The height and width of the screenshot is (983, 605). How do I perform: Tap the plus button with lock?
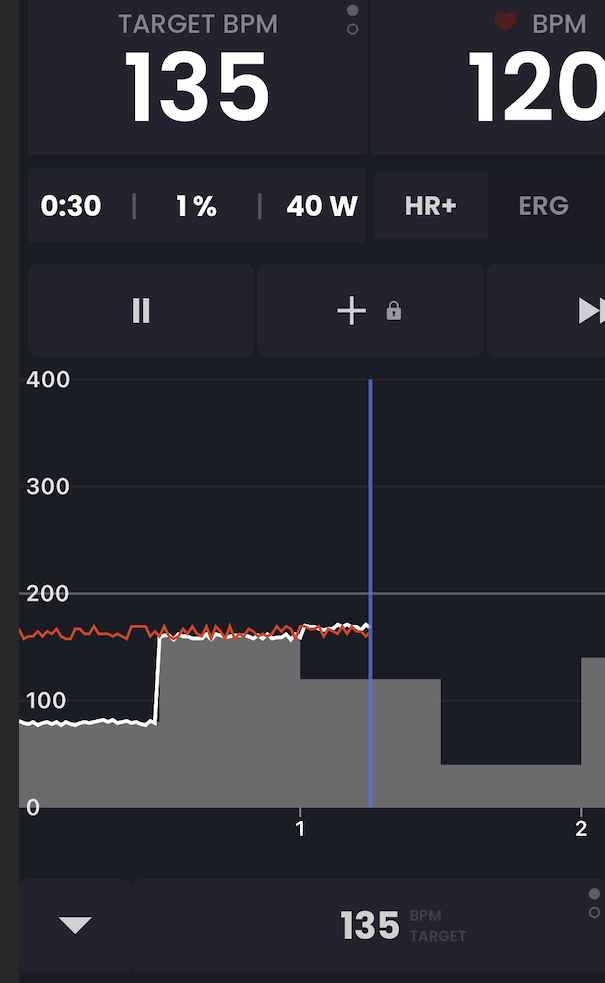coord(369,311)
